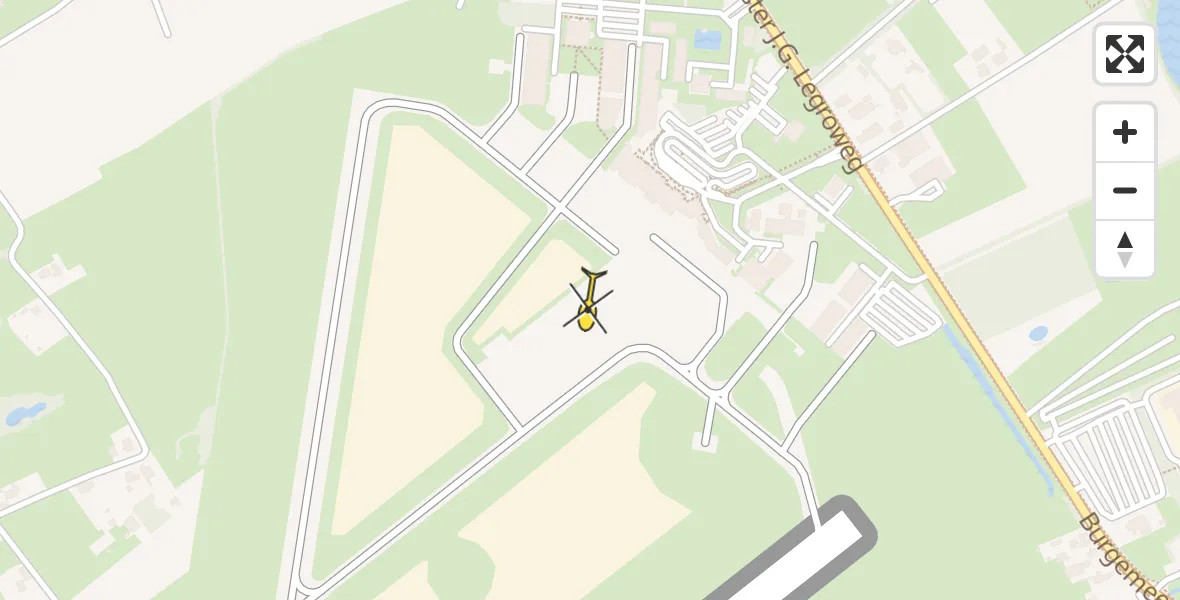The image size is (1180, 600).
Task: Reset map bearing to north
Action: coord(1125,249)
